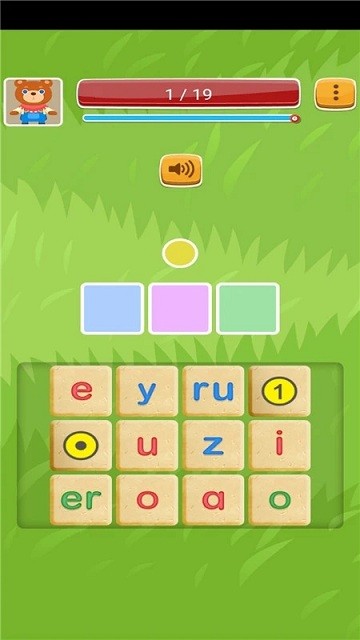The width and height of the screenshot is (360, 640).
Task: Select the red "e" tile
Action: coord(81,391)
